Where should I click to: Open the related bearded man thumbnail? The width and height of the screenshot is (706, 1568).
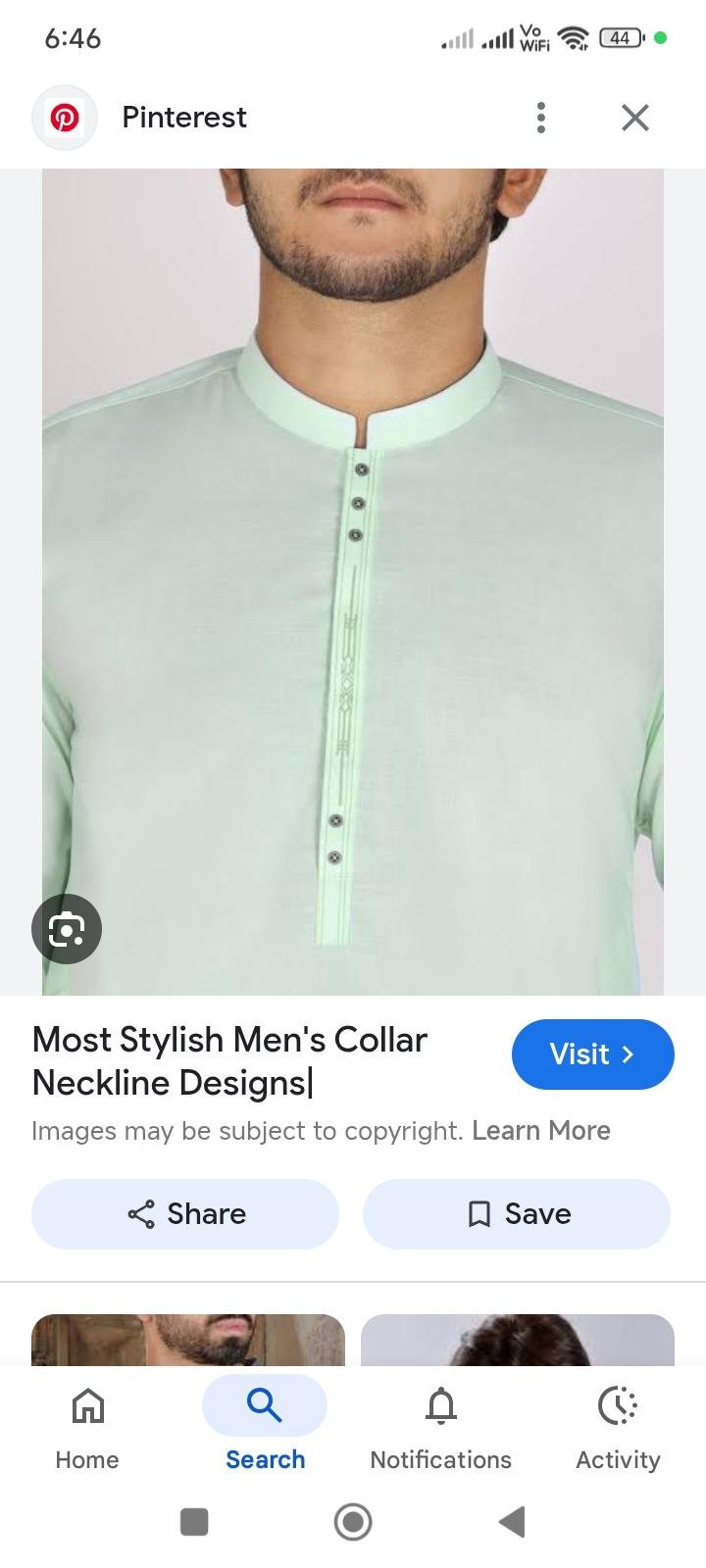click(x=188, y=1341)
